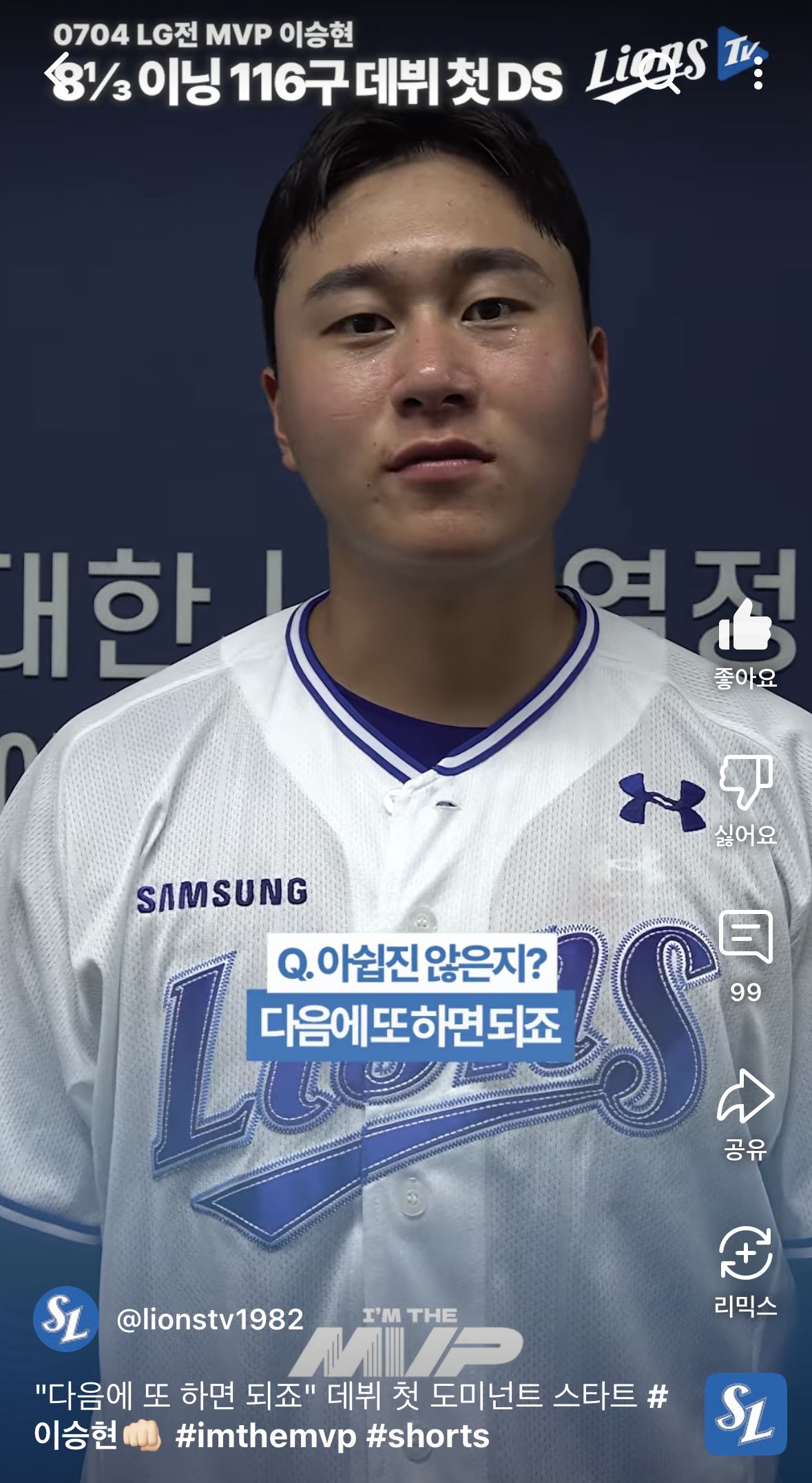Tap the #imthemvp hashtag
The image size is (812, 1483).
[265, 1436]
